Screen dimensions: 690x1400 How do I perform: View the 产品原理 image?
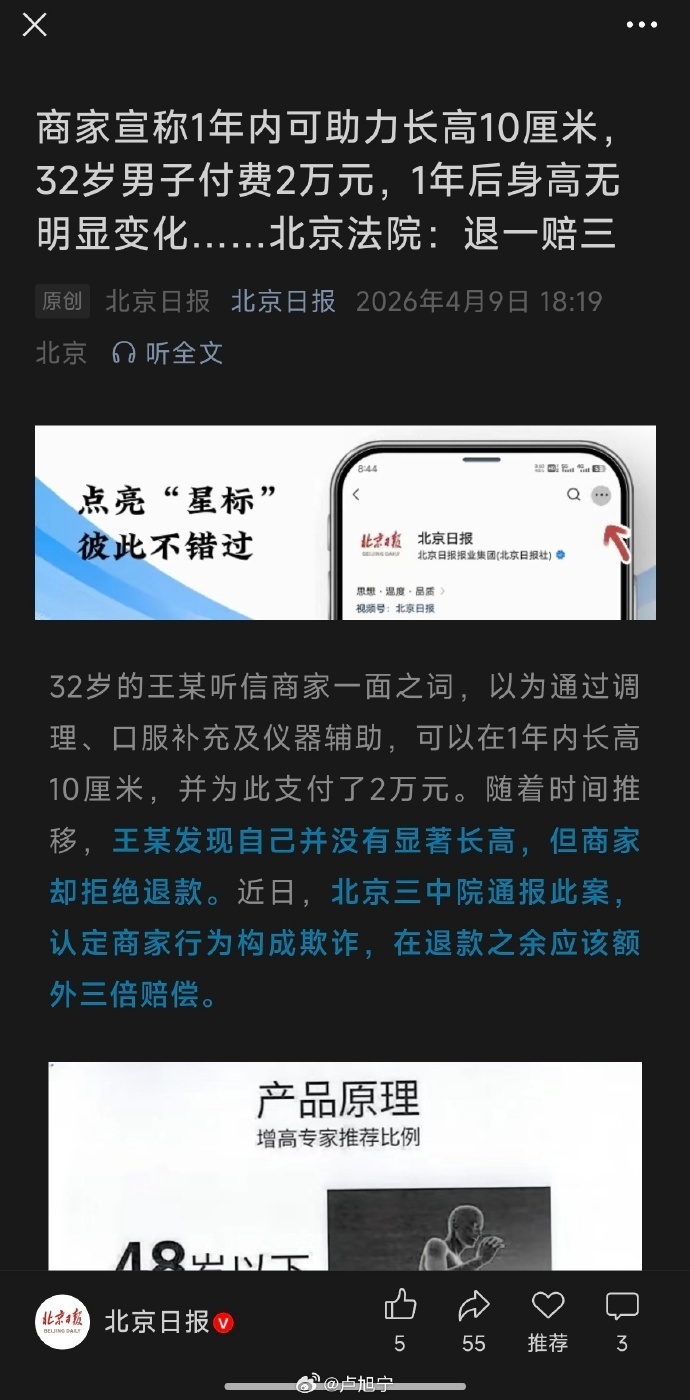(345, 1165)
